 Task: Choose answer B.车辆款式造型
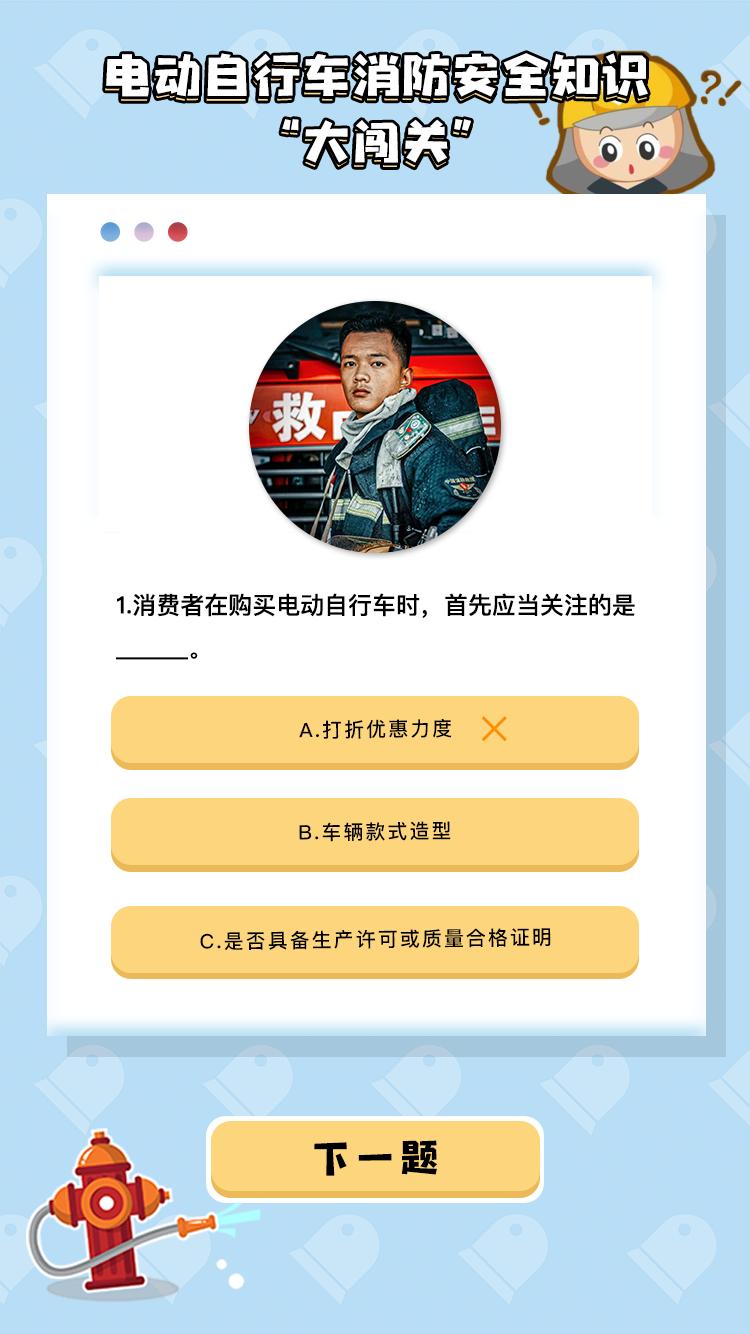pyautogui.click(x=374, y=832)
